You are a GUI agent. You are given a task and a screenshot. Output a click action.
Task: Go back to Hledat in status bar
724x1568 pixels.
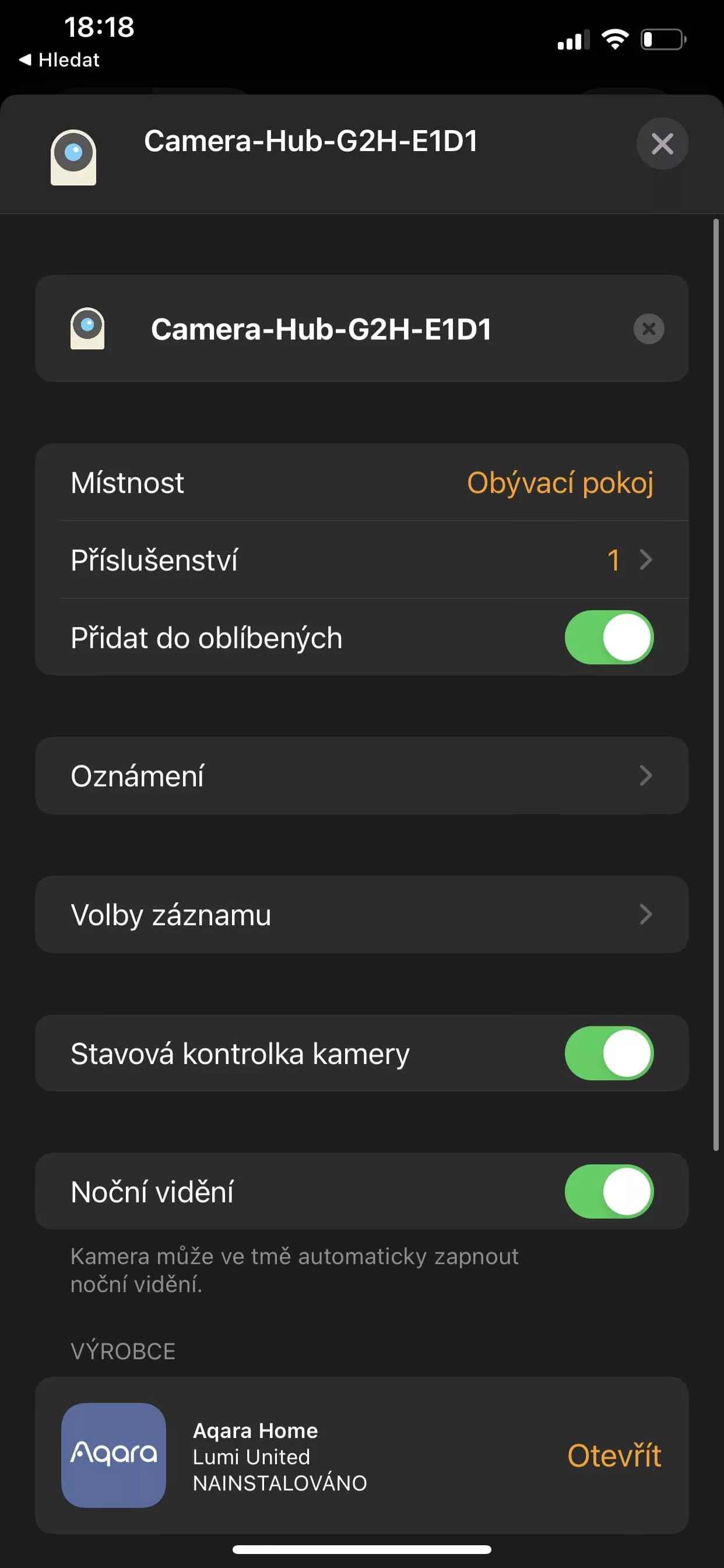click(59, 60)
